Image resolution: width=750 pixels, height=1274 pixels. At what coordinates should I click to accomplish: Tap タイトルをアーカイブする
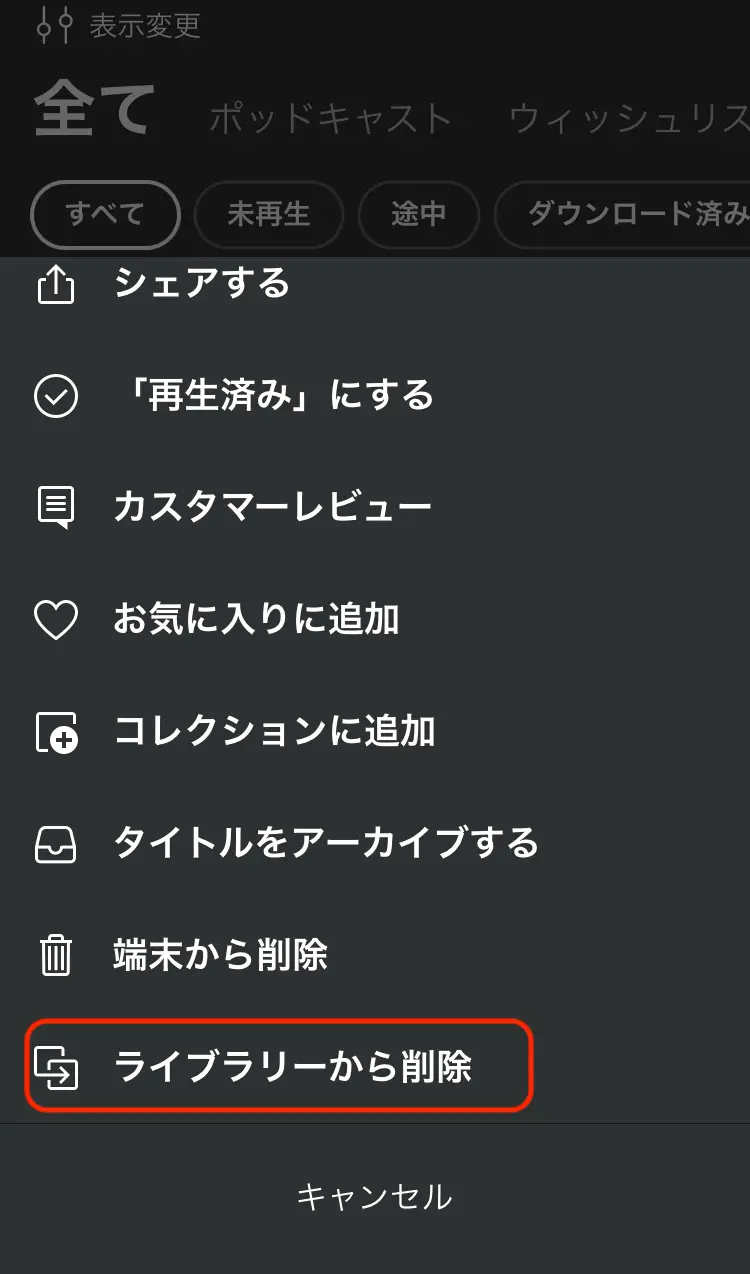point(375,844)
